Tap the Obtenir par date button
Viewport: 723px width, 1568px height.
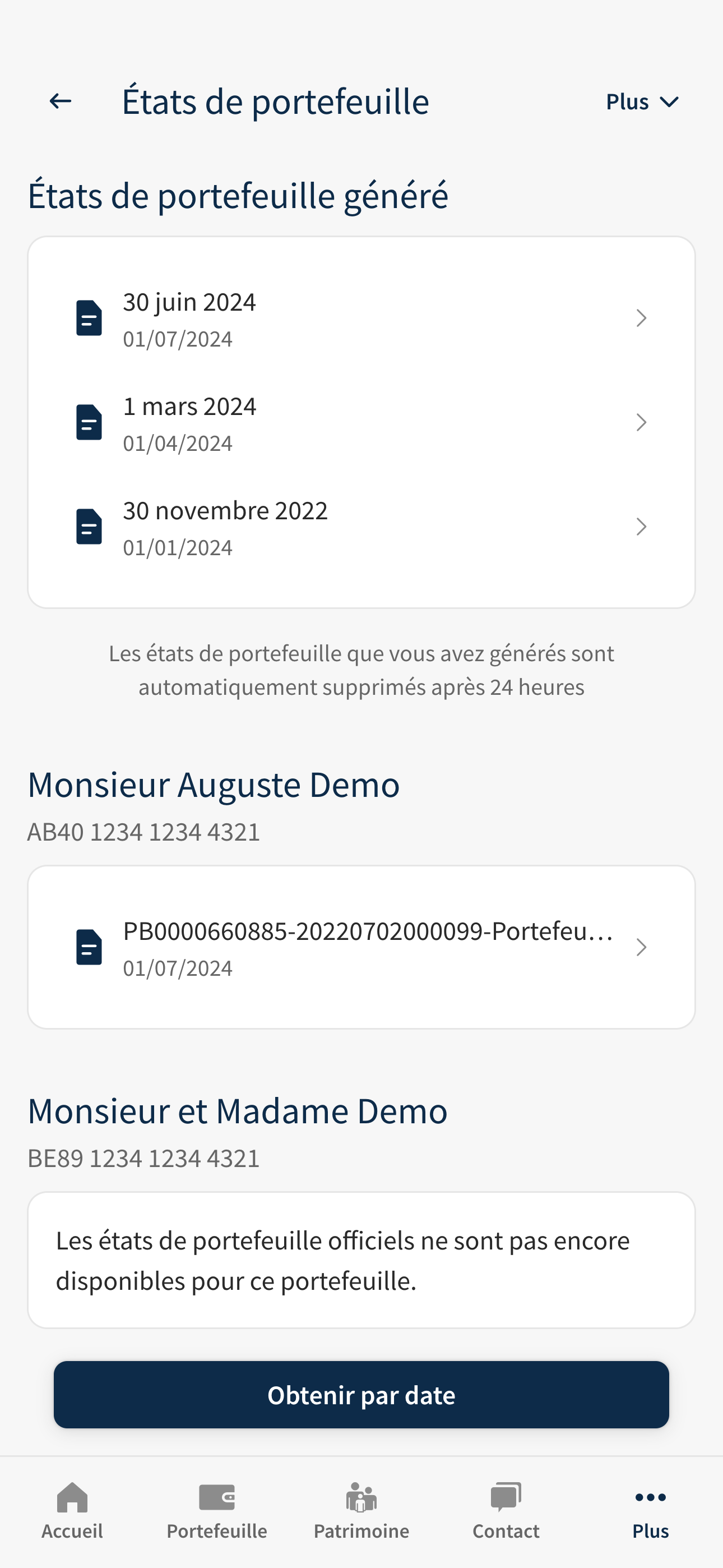361,1395
